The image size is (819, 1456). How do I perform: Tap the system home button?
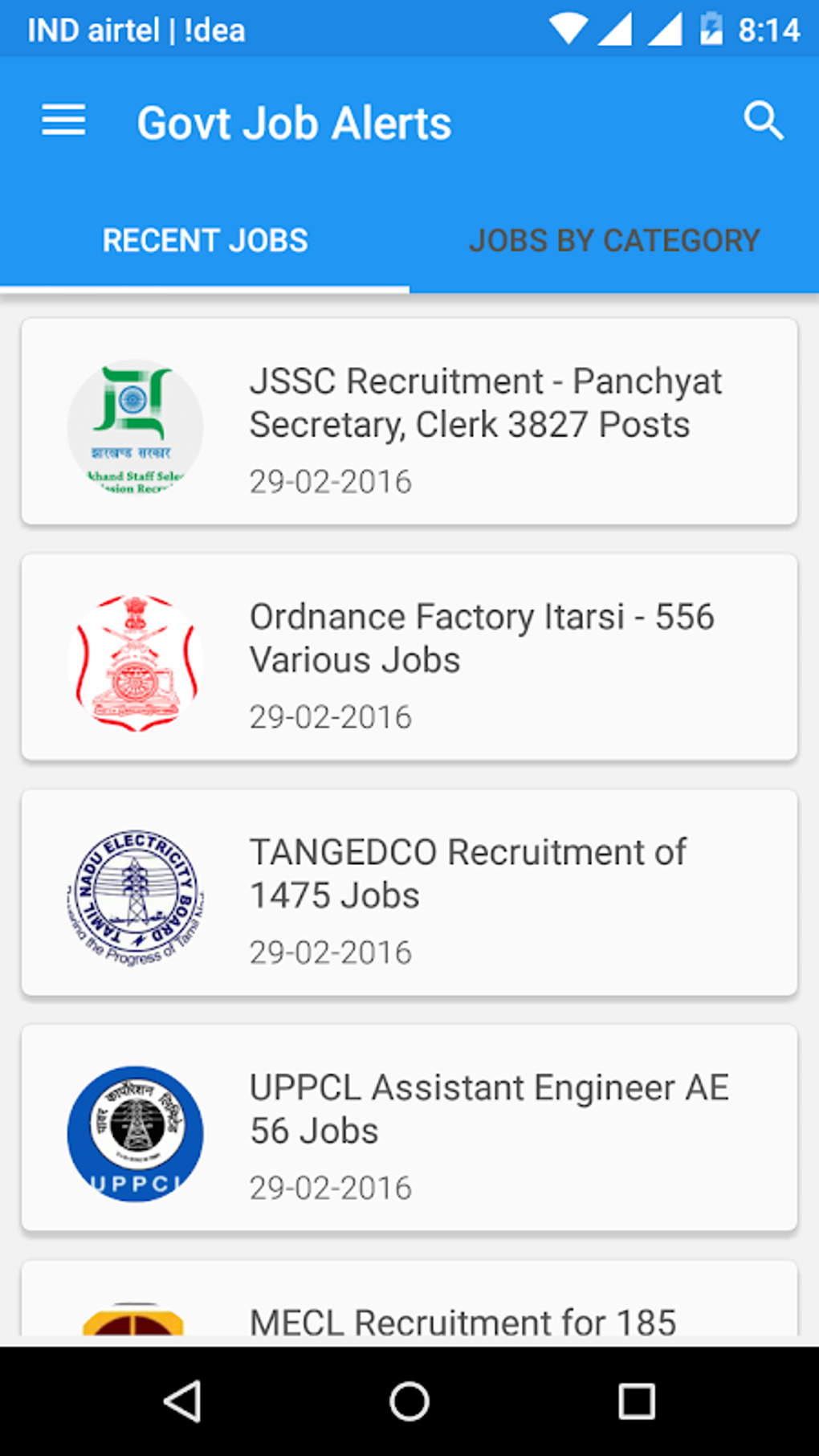click(x=409, y=1402)
